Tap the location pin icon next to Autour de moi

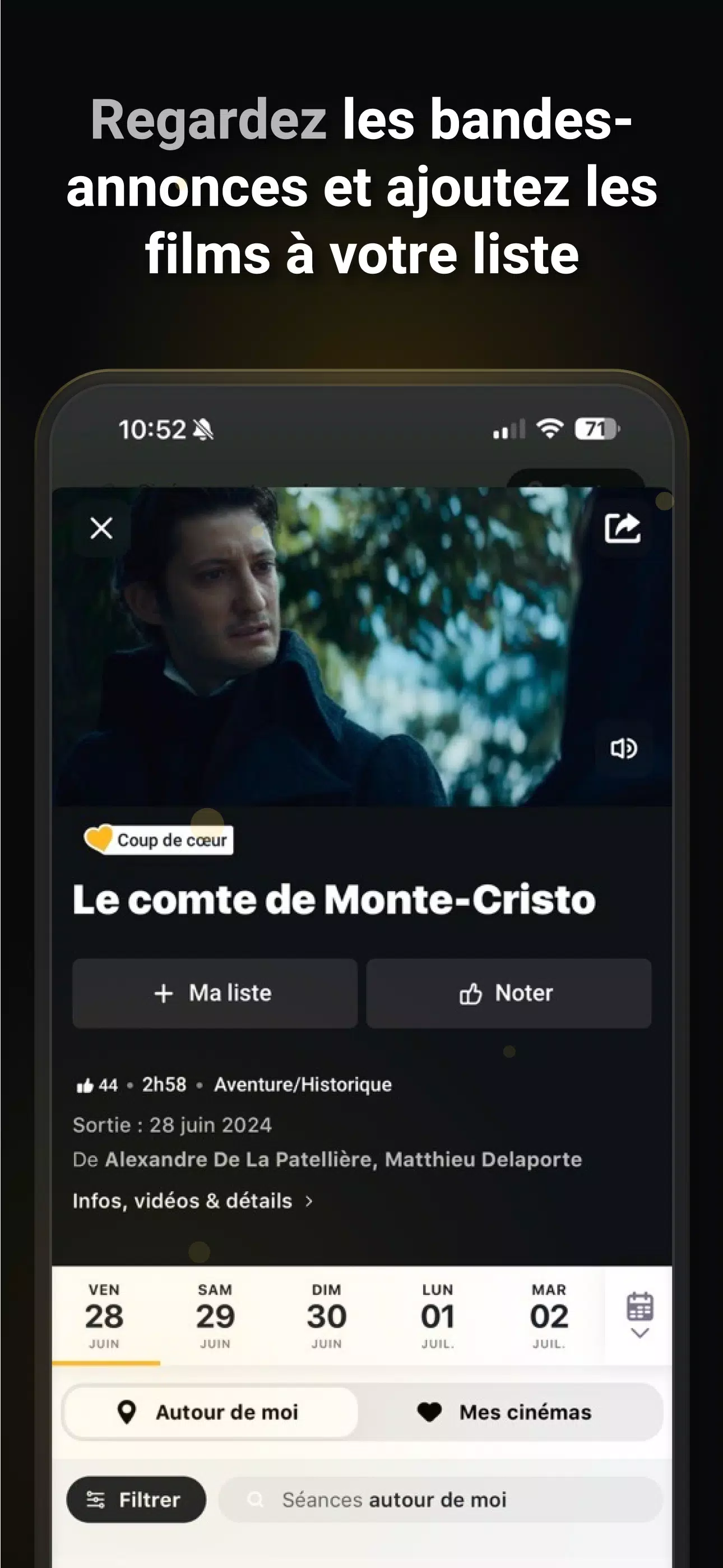(128, 1412)
